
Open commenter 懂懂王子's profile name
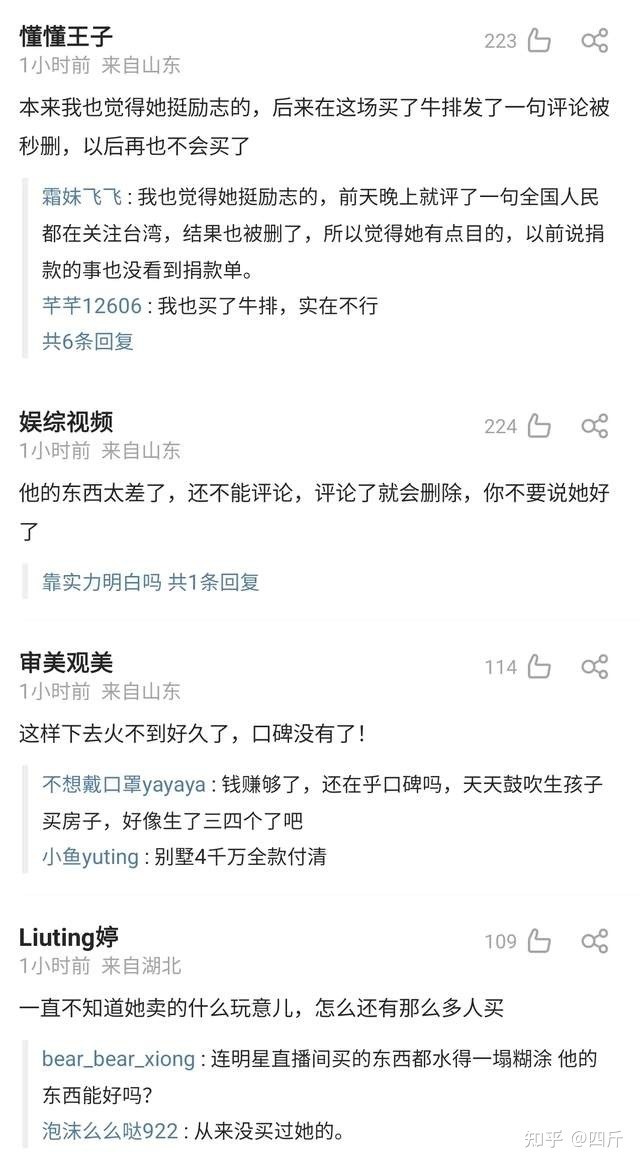click(66, 36)
